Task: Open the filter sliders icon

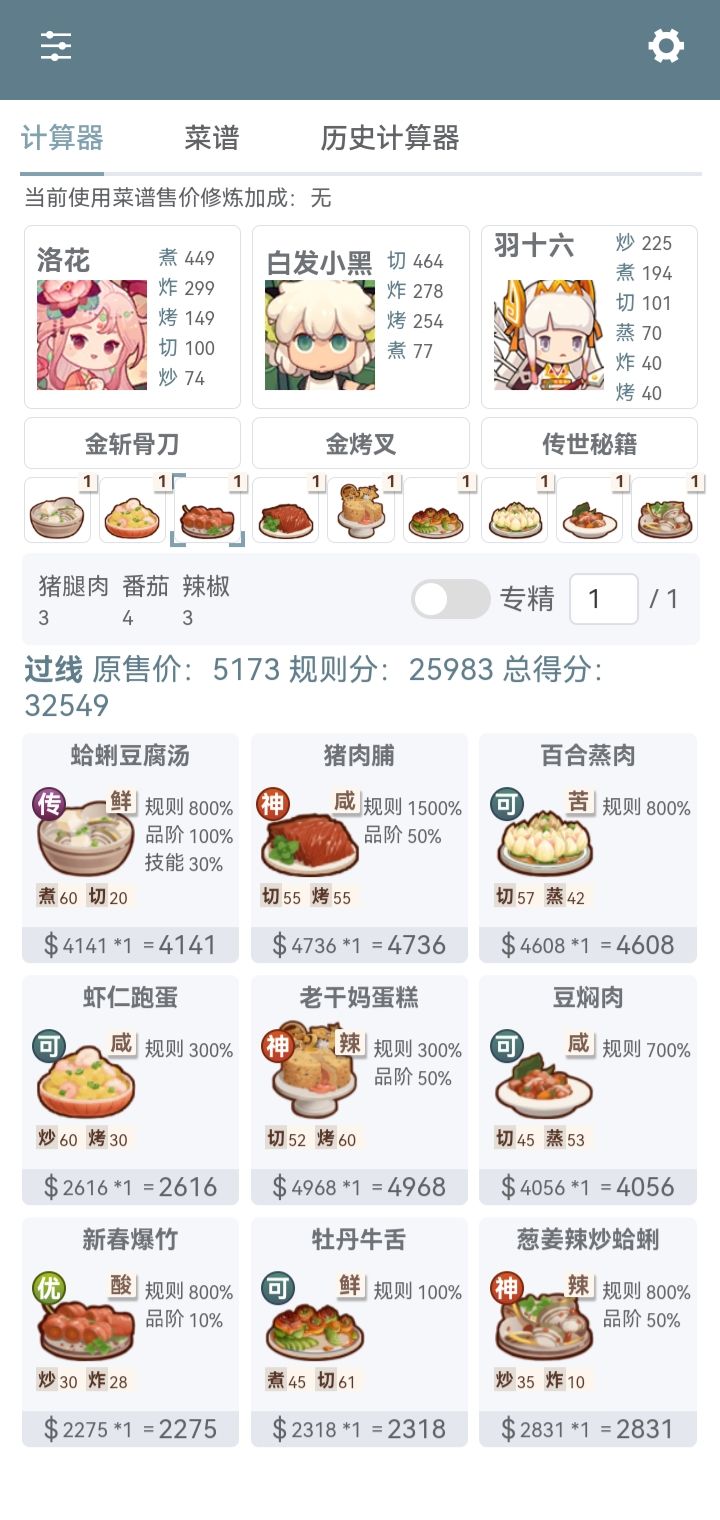Action: tap(56, 46)
